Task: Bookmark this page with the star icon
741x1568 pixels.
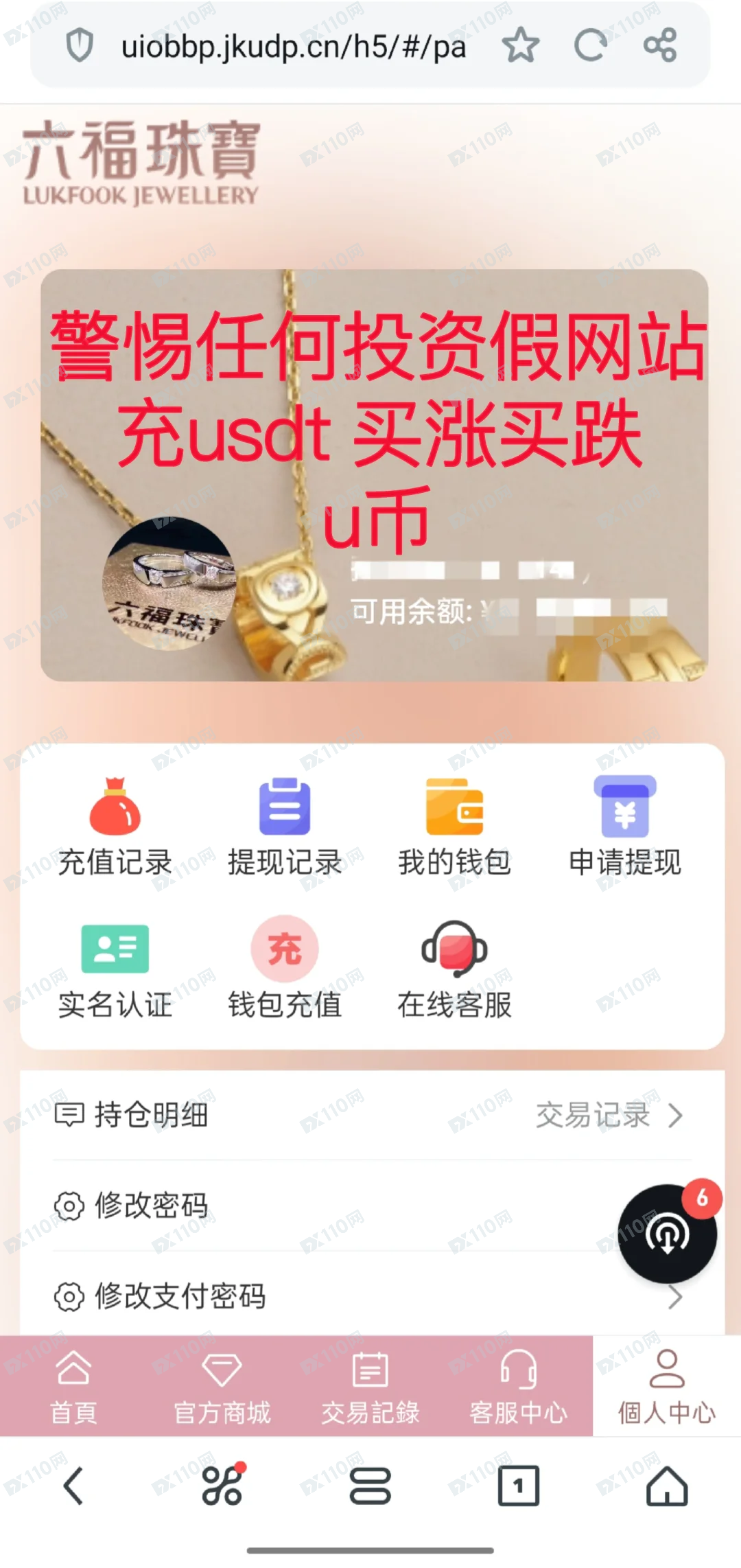Action: 520,45
